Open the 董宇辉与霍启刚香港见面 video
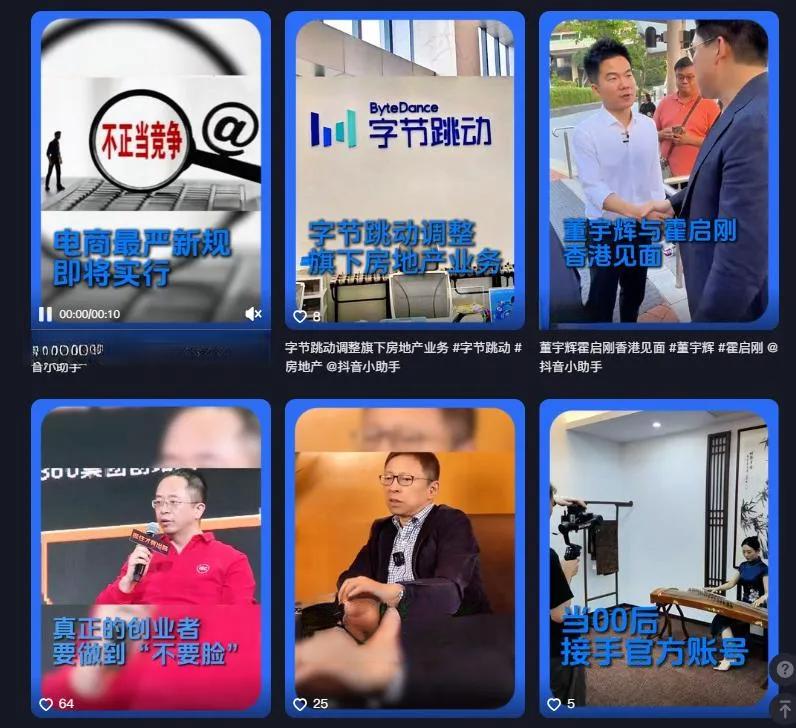796x728 pixels. 658,170
